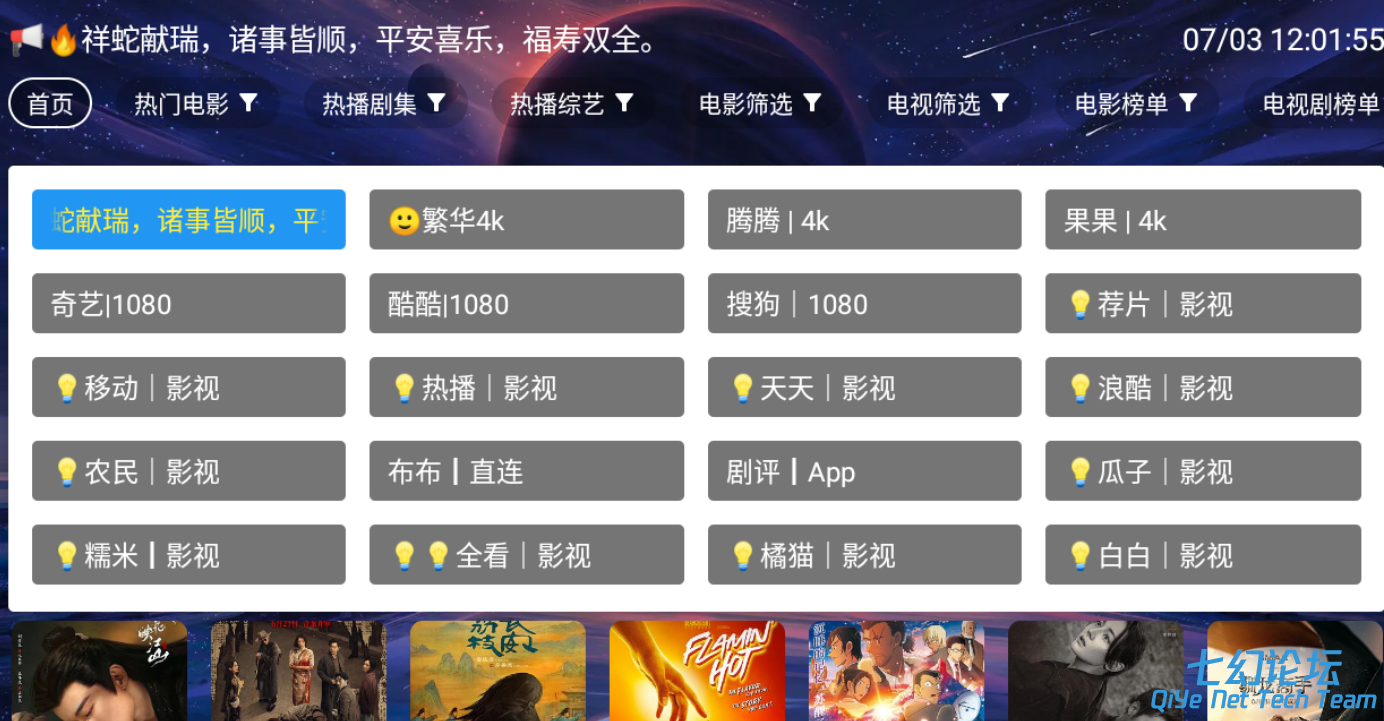Open the 电影榜单 tab
Viewport: 1384px width, 721px height.
[1135, 104]
